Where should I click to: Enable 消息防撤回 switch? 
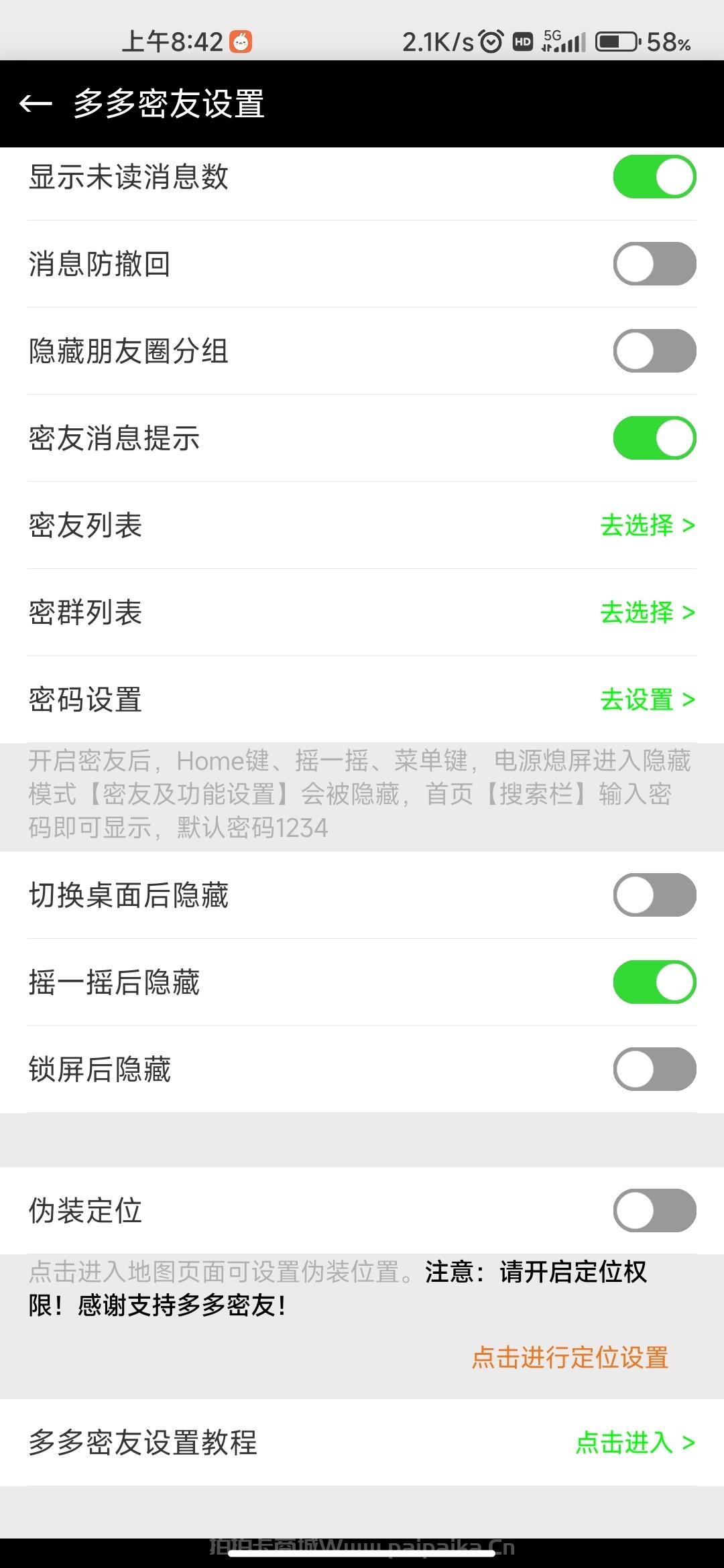[654, 264]
